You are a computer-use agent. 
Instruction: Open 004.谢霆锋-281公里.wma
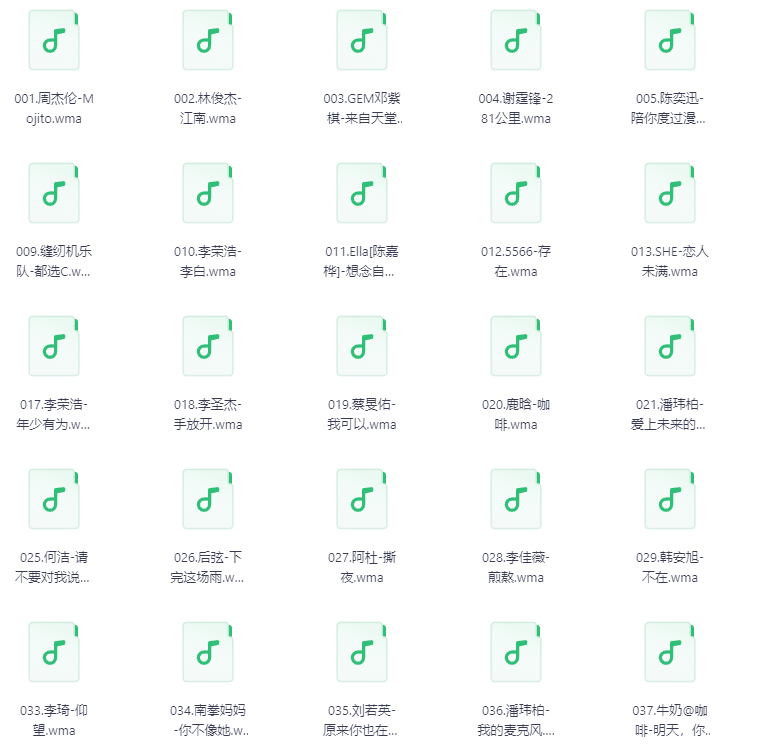[x=516, y=39]
